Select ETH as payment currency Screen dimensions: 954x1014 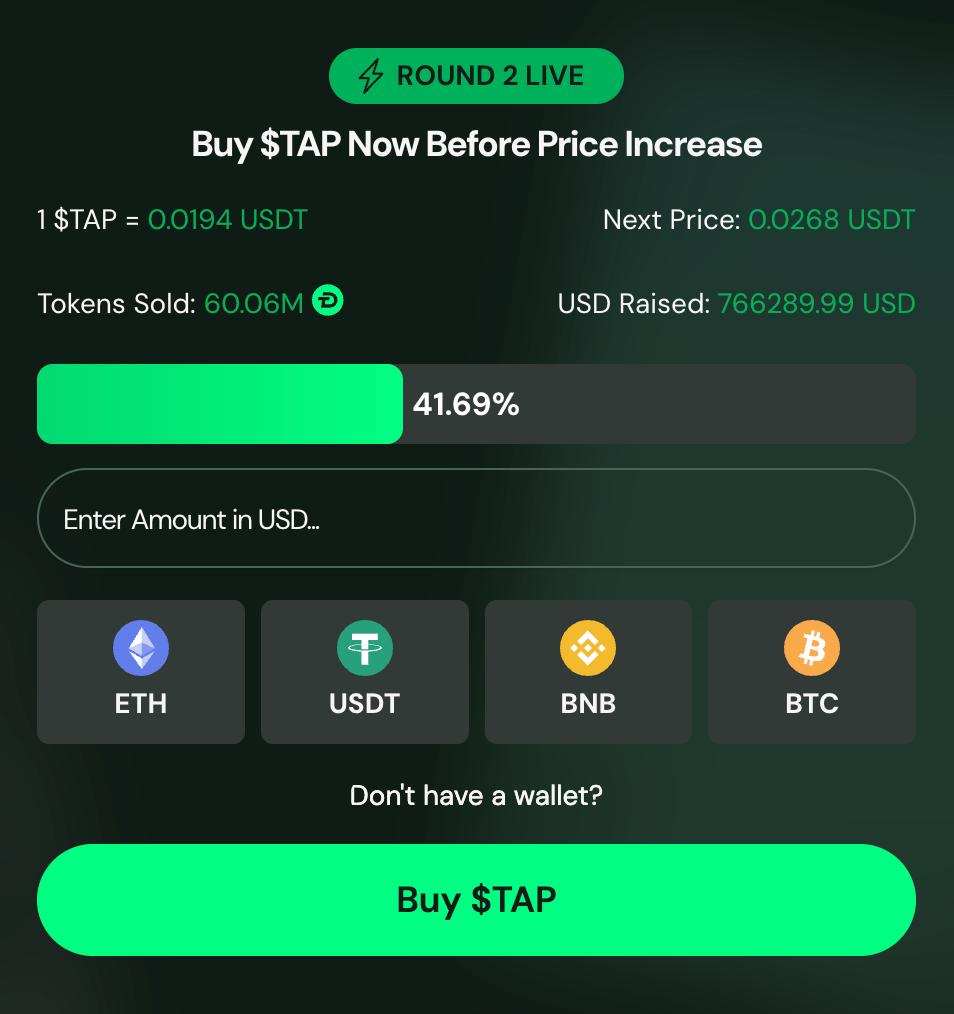tap(141, 672)
